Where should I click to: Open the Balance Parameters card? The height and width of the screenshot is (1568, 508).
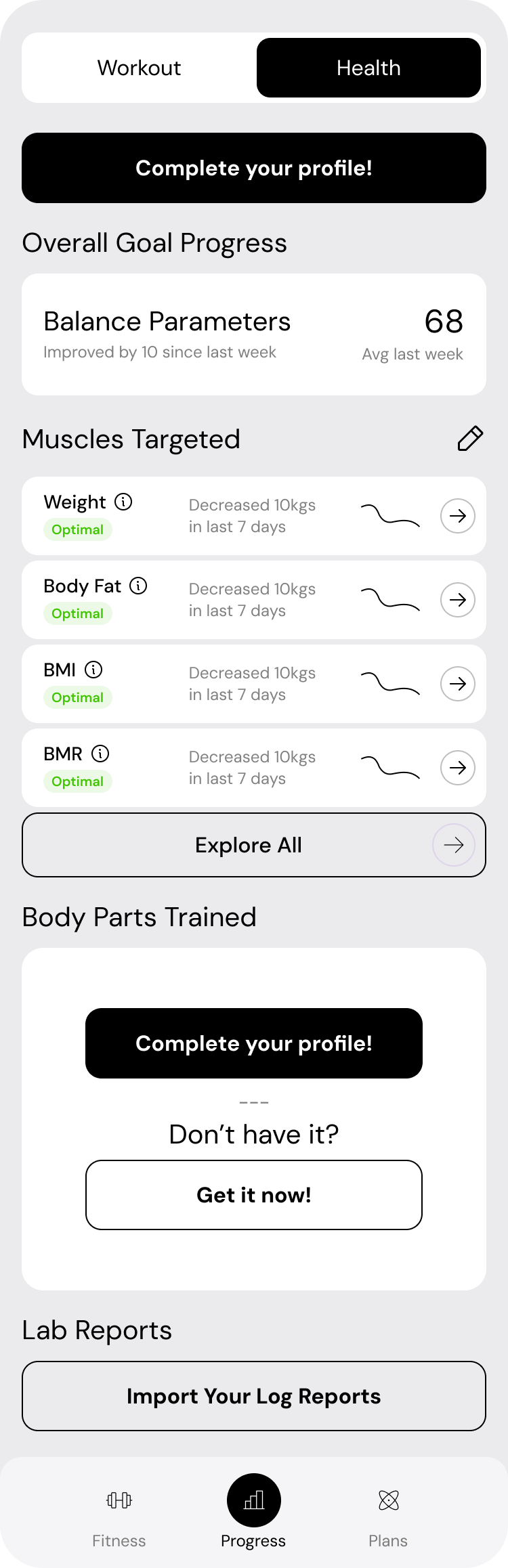point(254,334)
